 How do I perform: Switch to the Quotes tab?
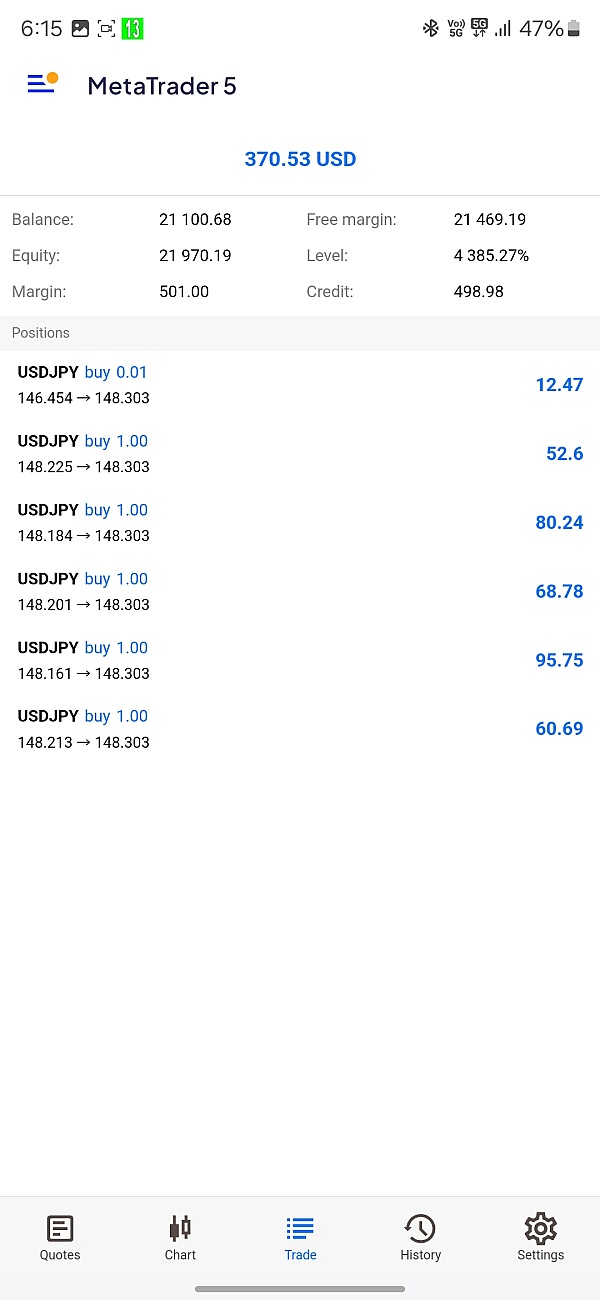[x=60, y=1238]
